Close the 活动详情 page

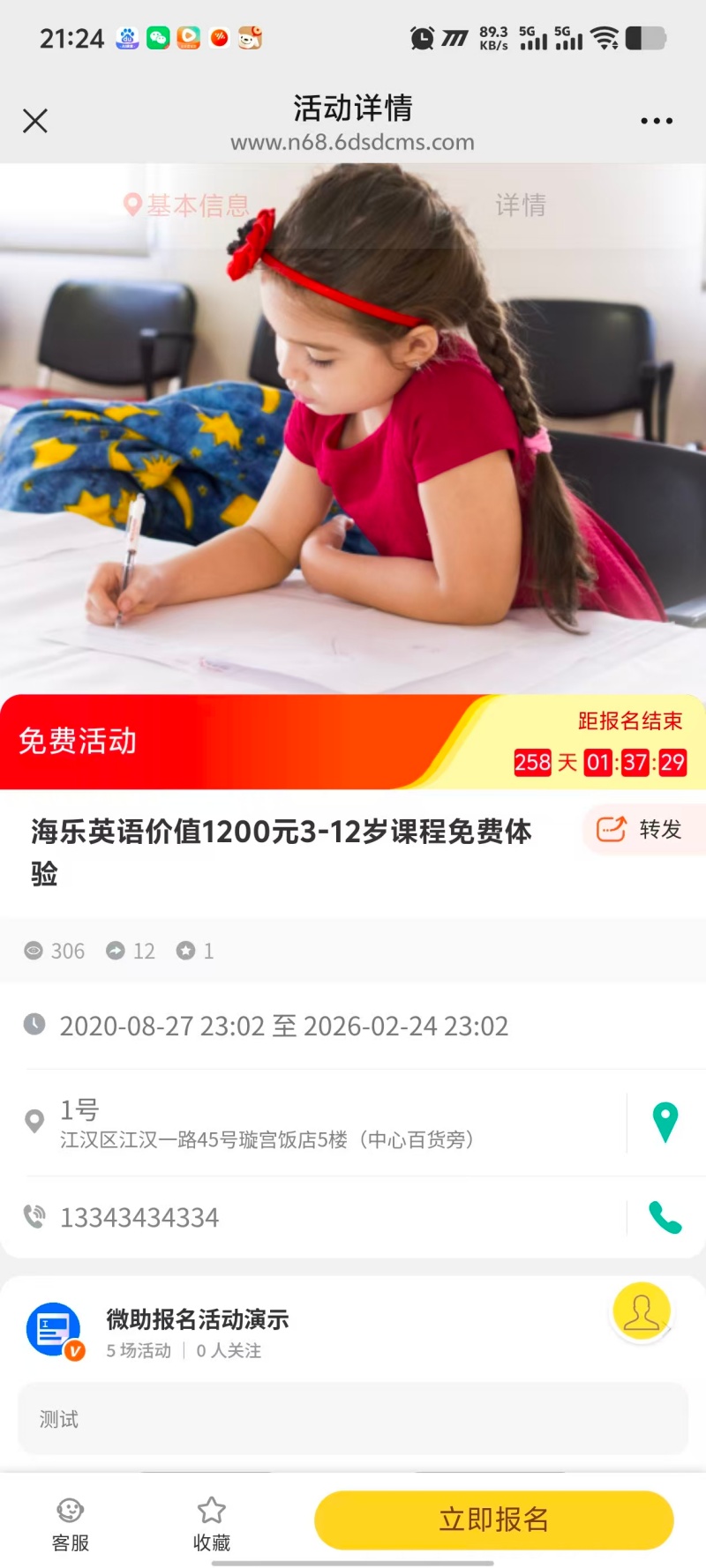click(x=35, y=121)
